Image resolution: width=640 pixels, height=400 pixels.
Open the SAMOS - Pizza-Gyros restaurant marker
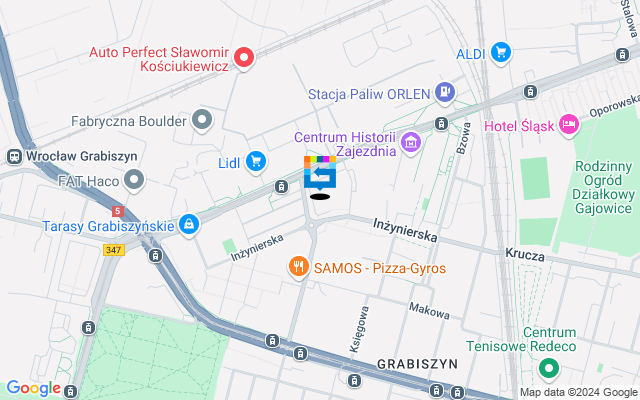(x=297, y=267)
